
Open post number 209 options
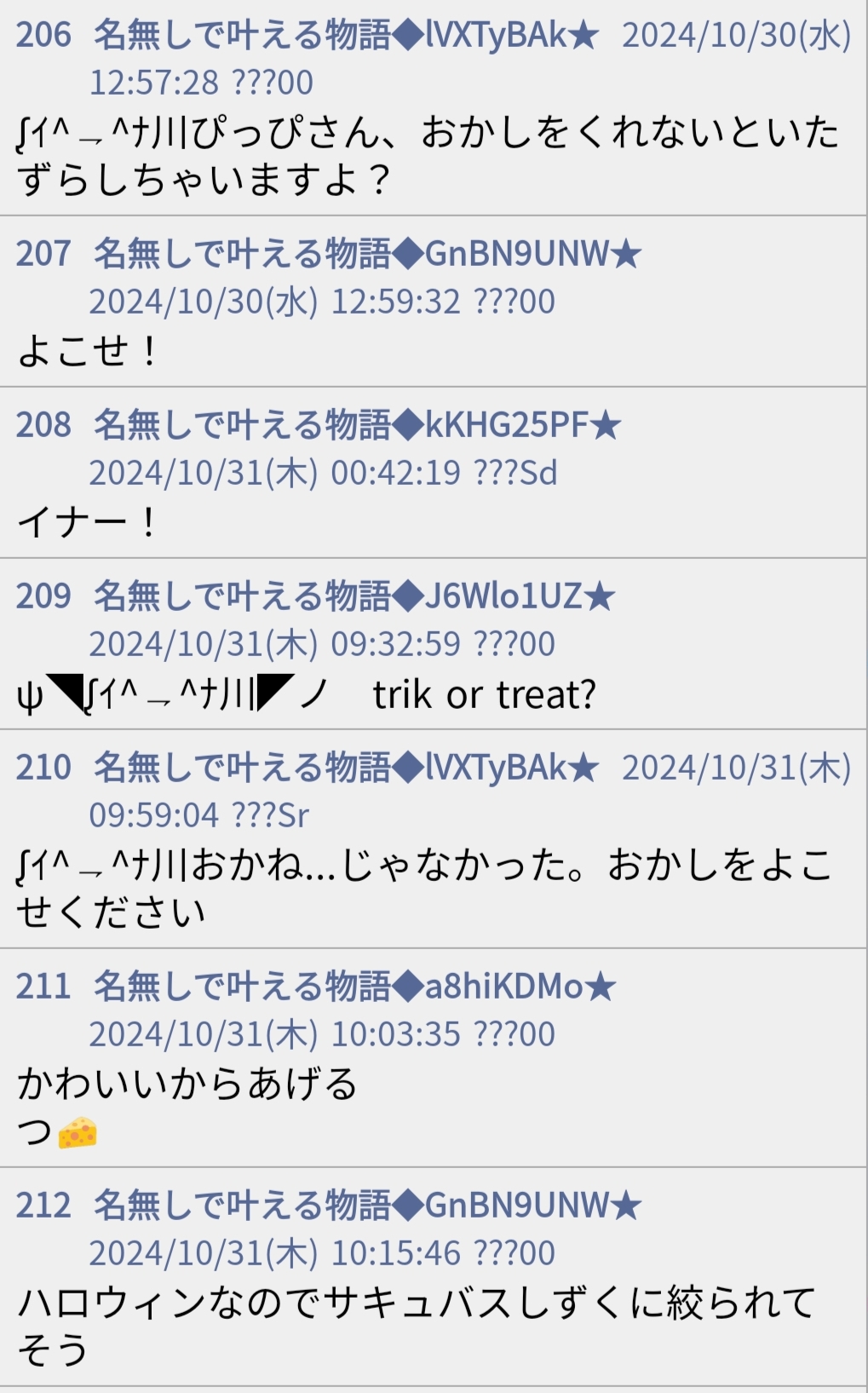[43, 597]
